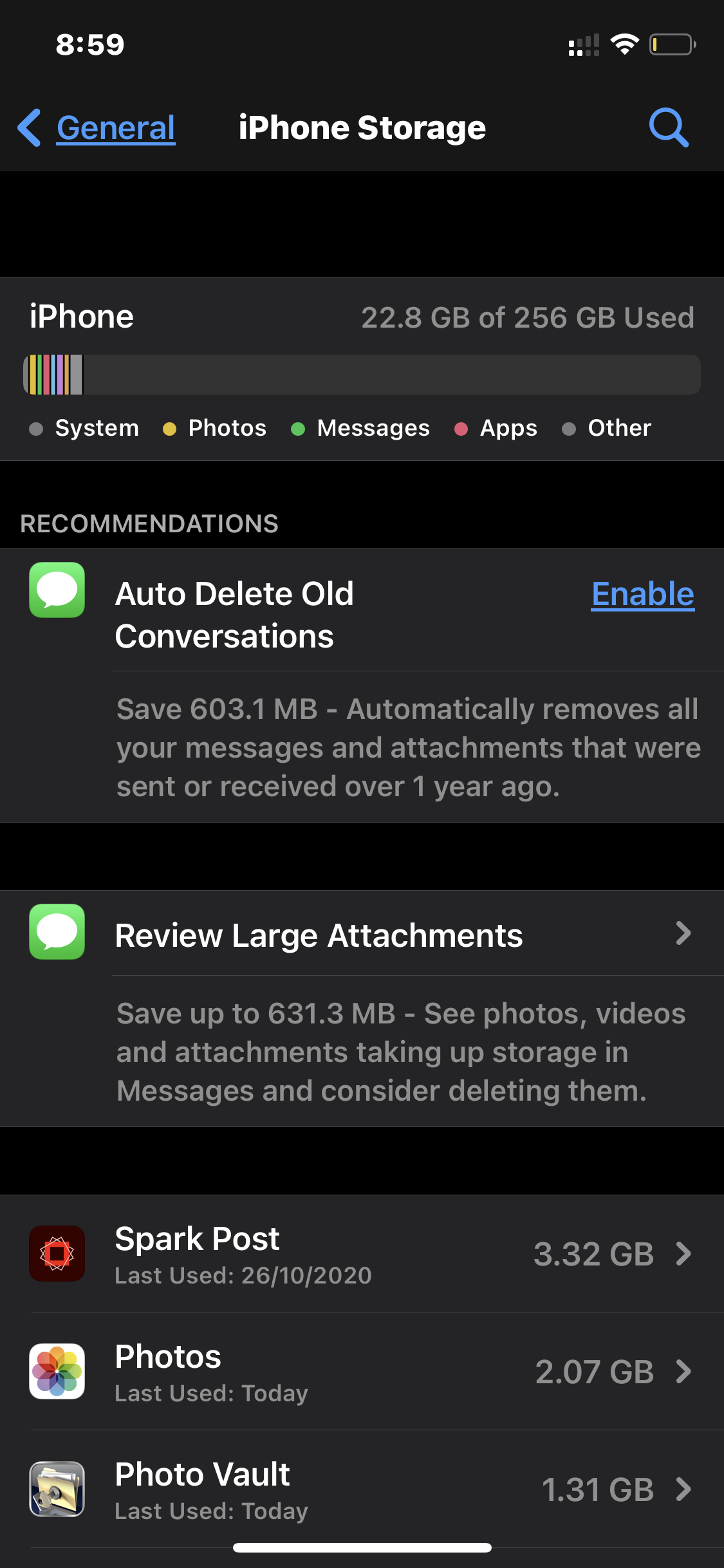Viewport: 724px width, 1568px height.
Task: Open Photos storage details
Action: (x=362, y=1372)
